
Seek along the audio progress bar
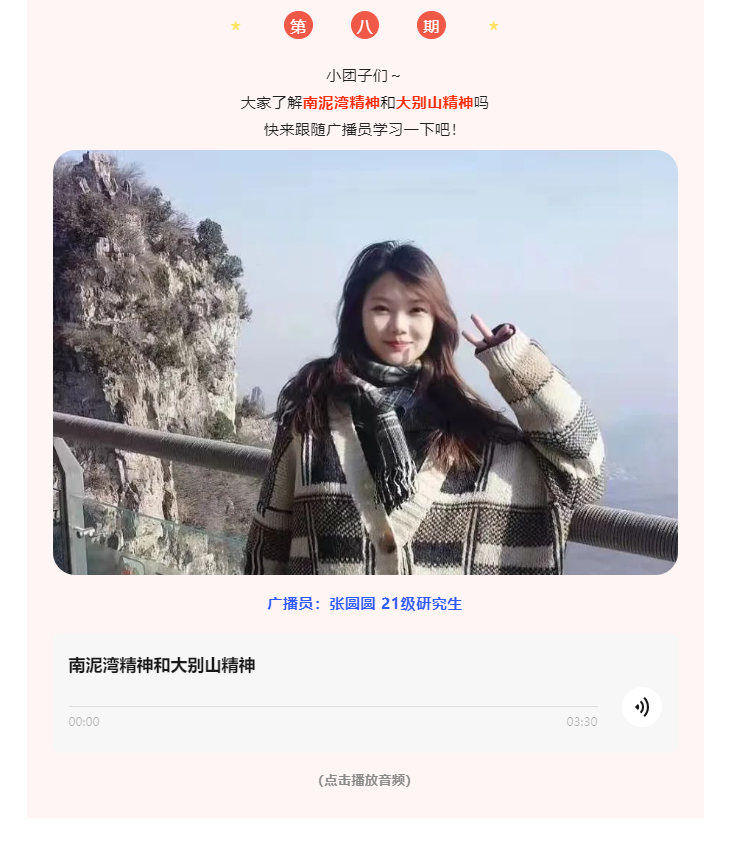tap(333, 707)
